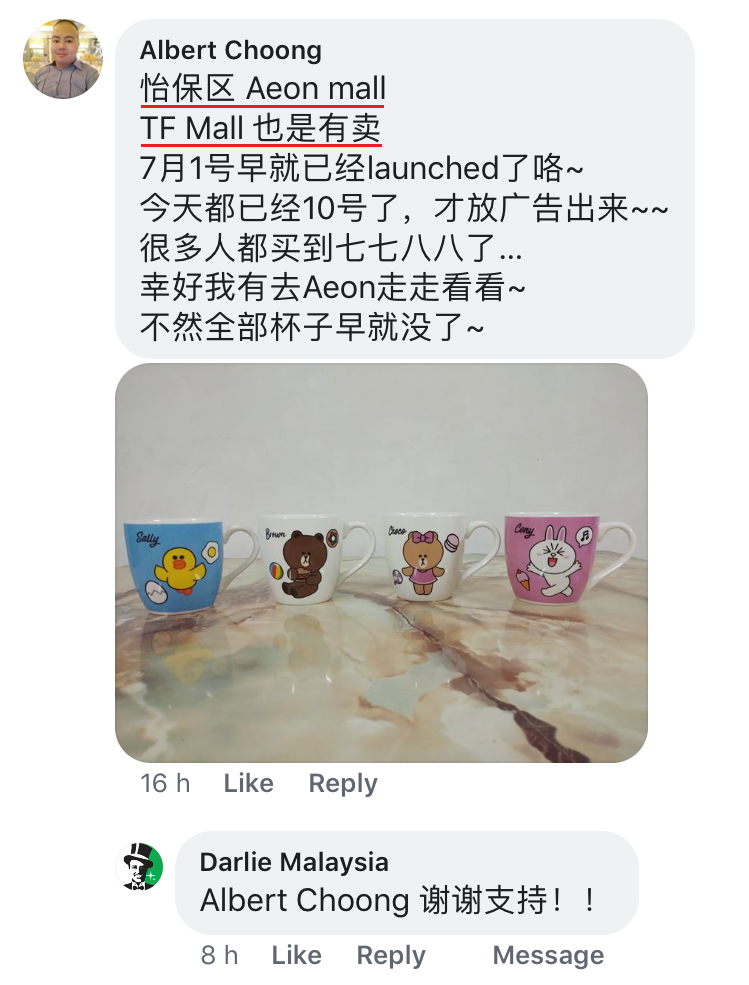Open Darlie Malaysia's profile avatar
Screen dimensions: 749x985
(x=140, y=867)
